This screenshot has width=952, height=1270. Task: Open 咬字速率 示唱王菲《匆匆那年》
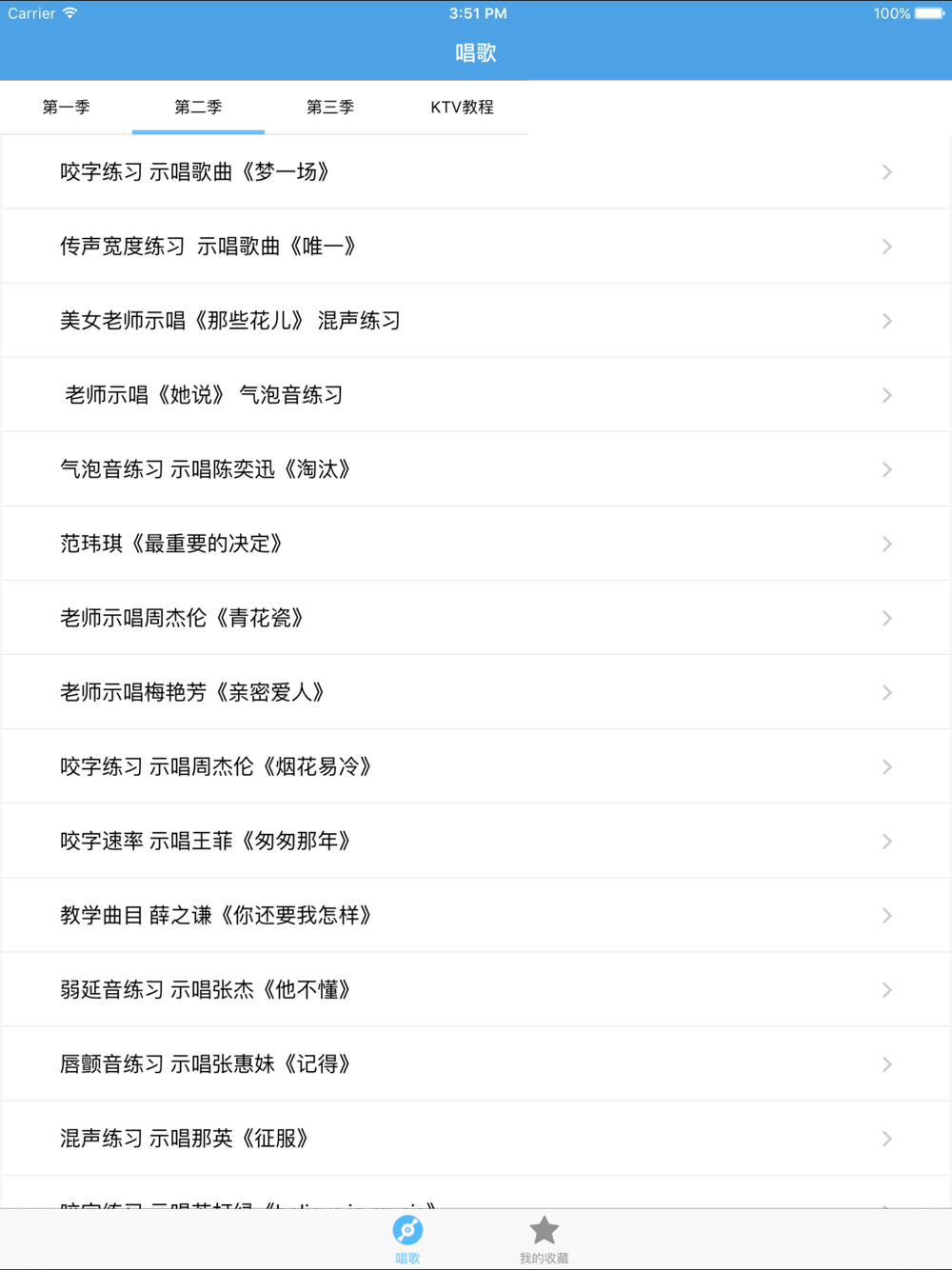[x=476, y=841]
